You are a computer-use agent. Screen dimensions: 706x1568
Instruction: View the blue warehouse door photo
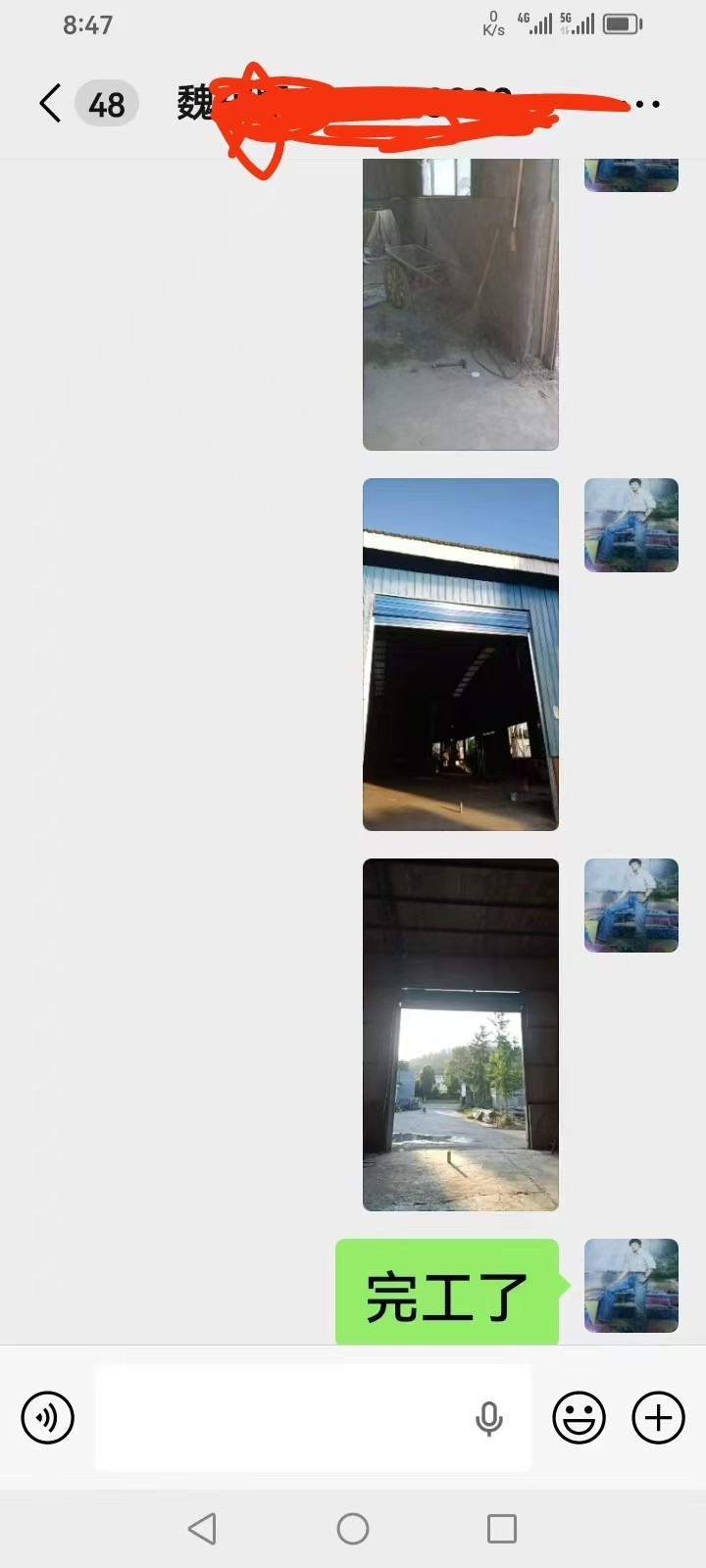coord(461,655)
